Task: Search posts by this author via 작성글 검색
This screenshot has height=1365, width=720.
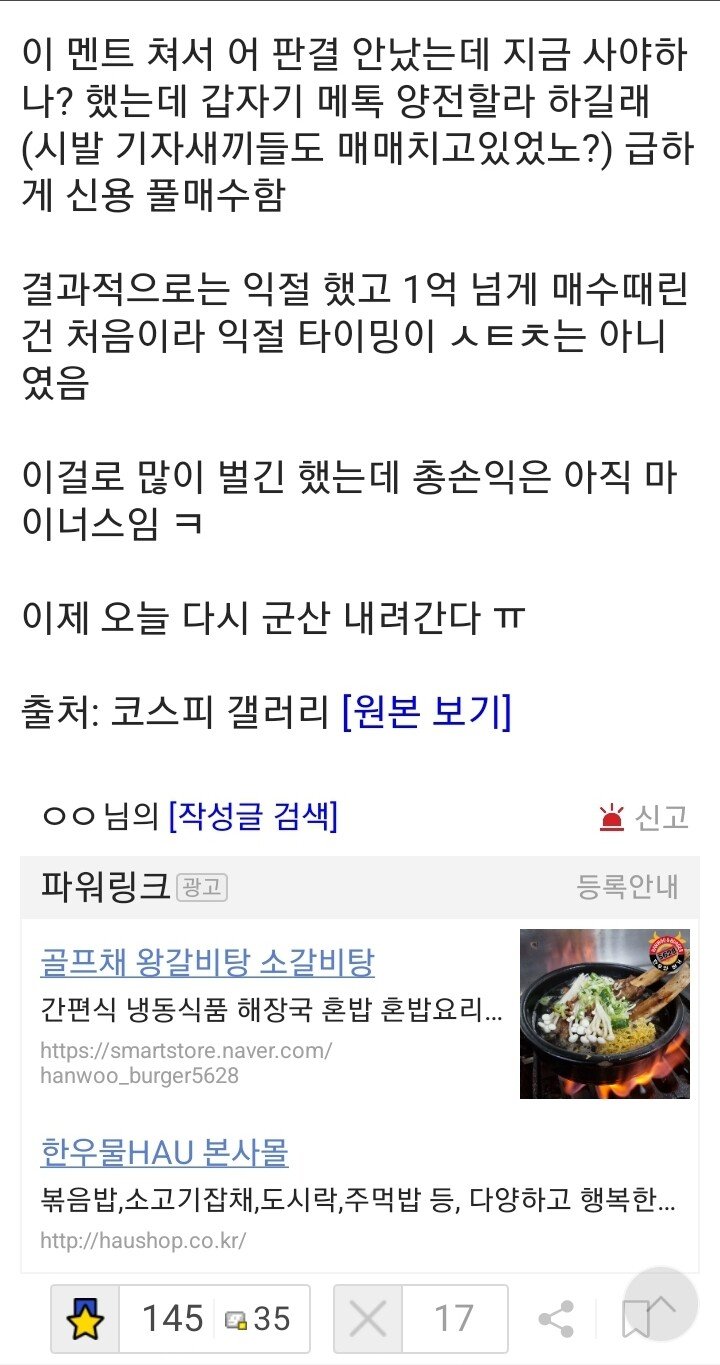Action: (x=253, y=817)
